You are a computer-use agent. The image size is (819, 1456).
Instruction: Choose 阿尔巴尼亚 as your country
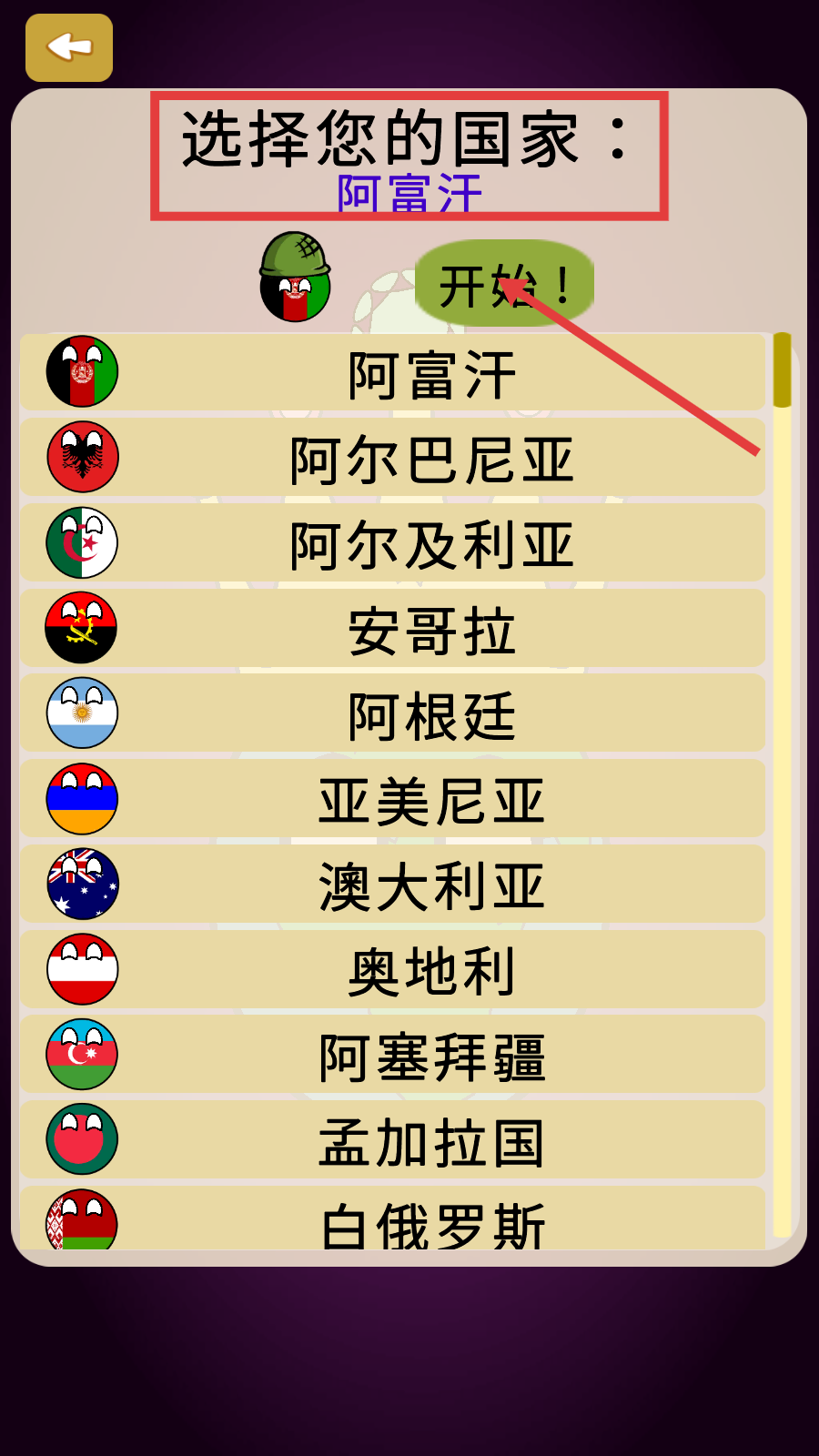pyautogui.click(x=393, y=458)
